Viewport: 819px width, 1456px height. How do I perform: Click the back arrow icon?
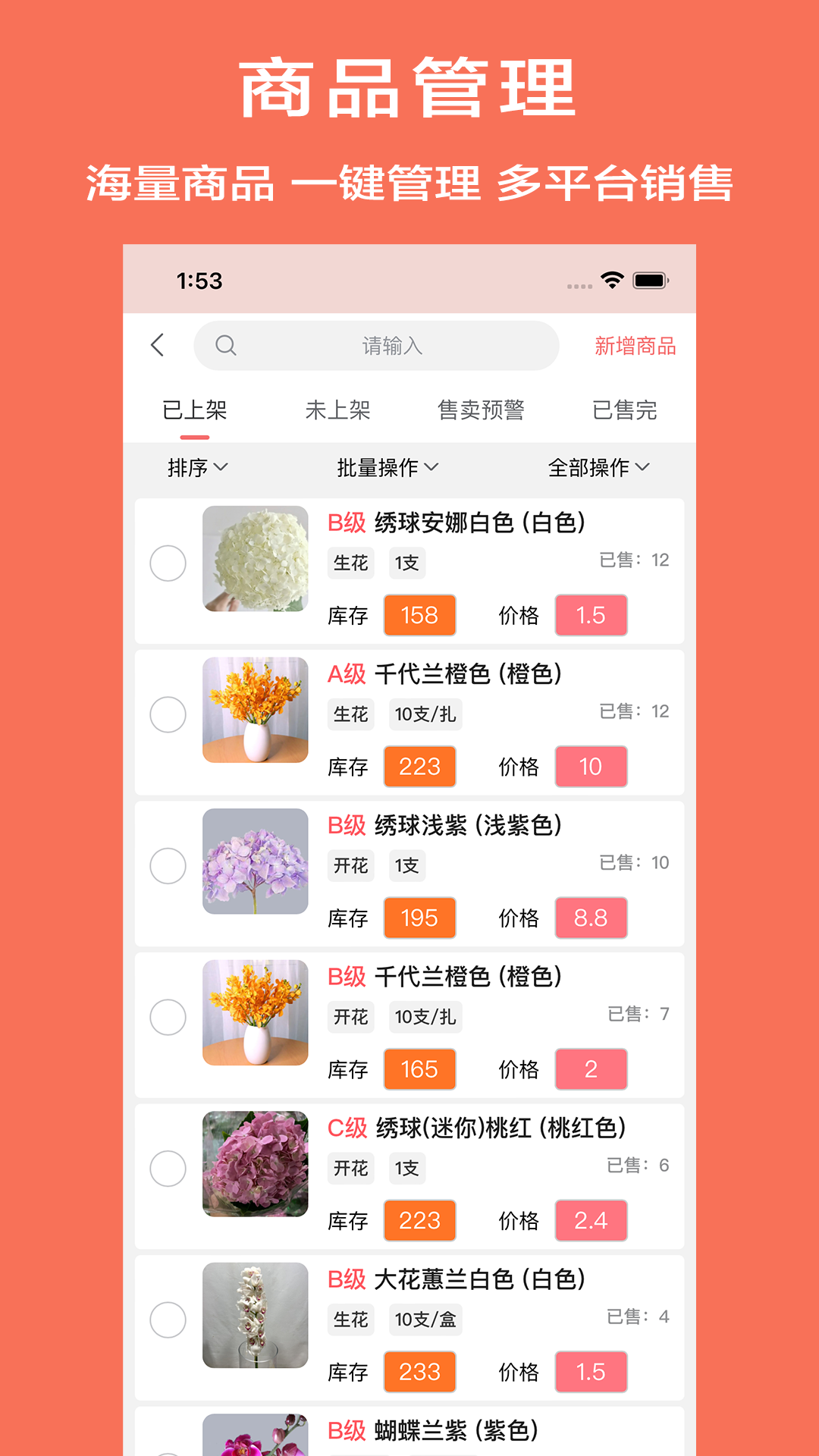click(158, 345)
